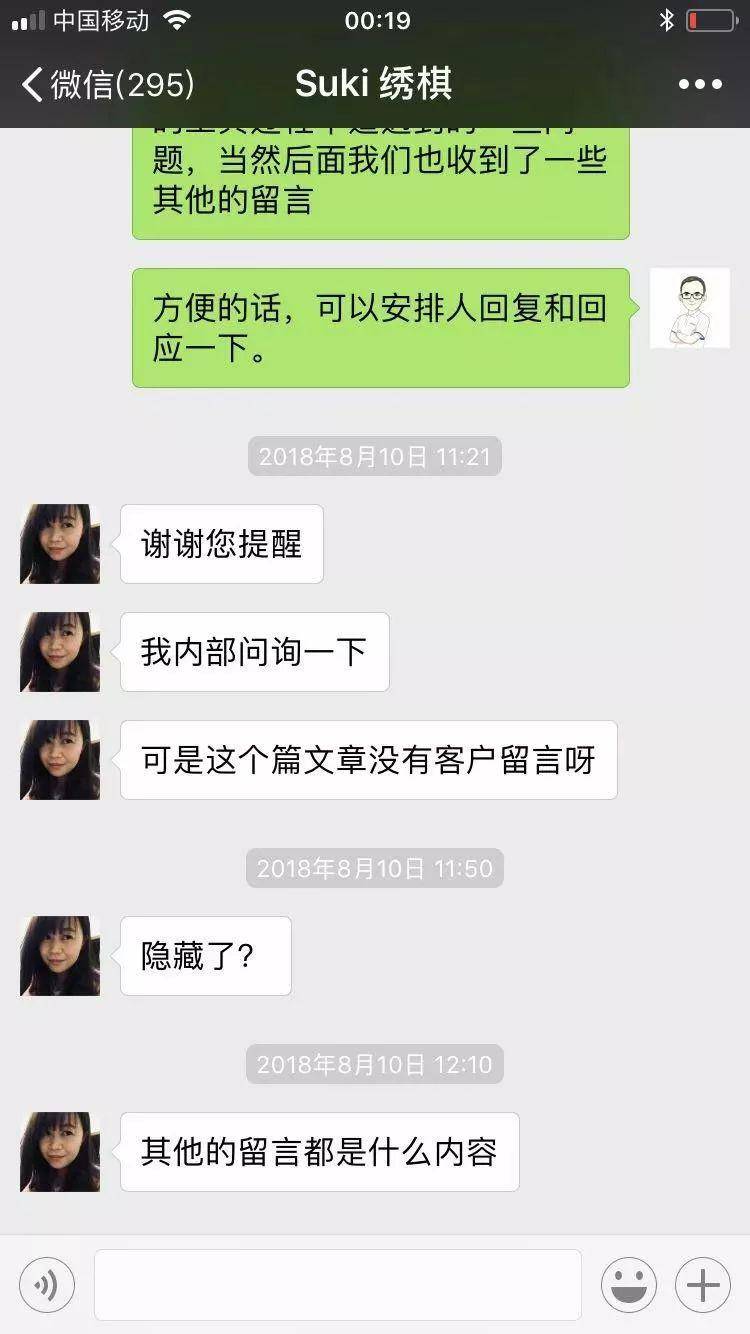Open the chat details overflow menu
This screenshot has width=750, height=1334.
(x=700, y=85)
